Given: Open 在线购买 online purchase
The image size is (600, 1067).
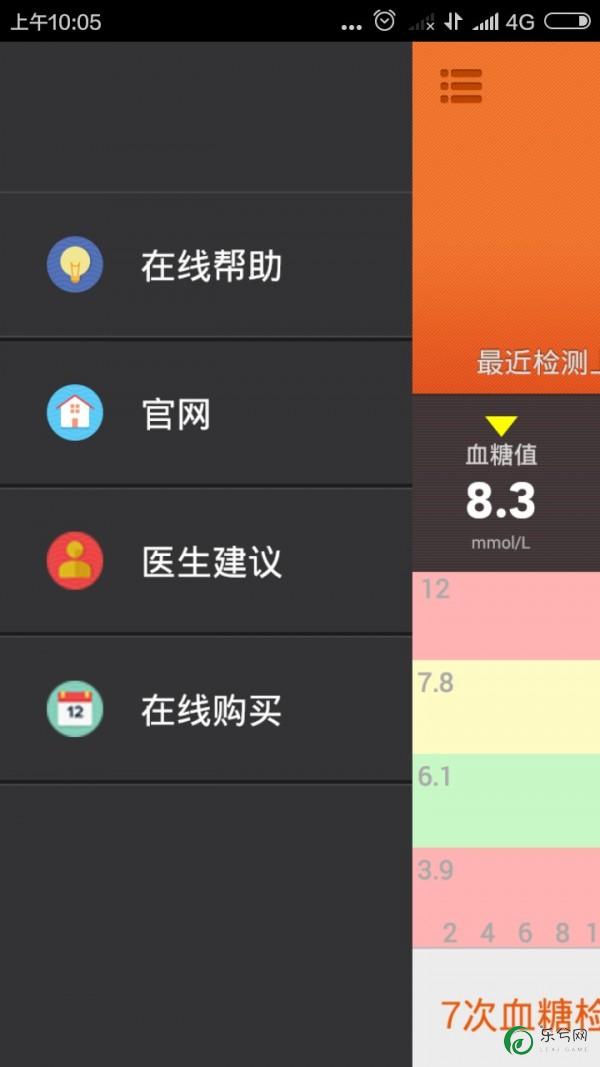Looking at the screenshot, I should 205,709.
